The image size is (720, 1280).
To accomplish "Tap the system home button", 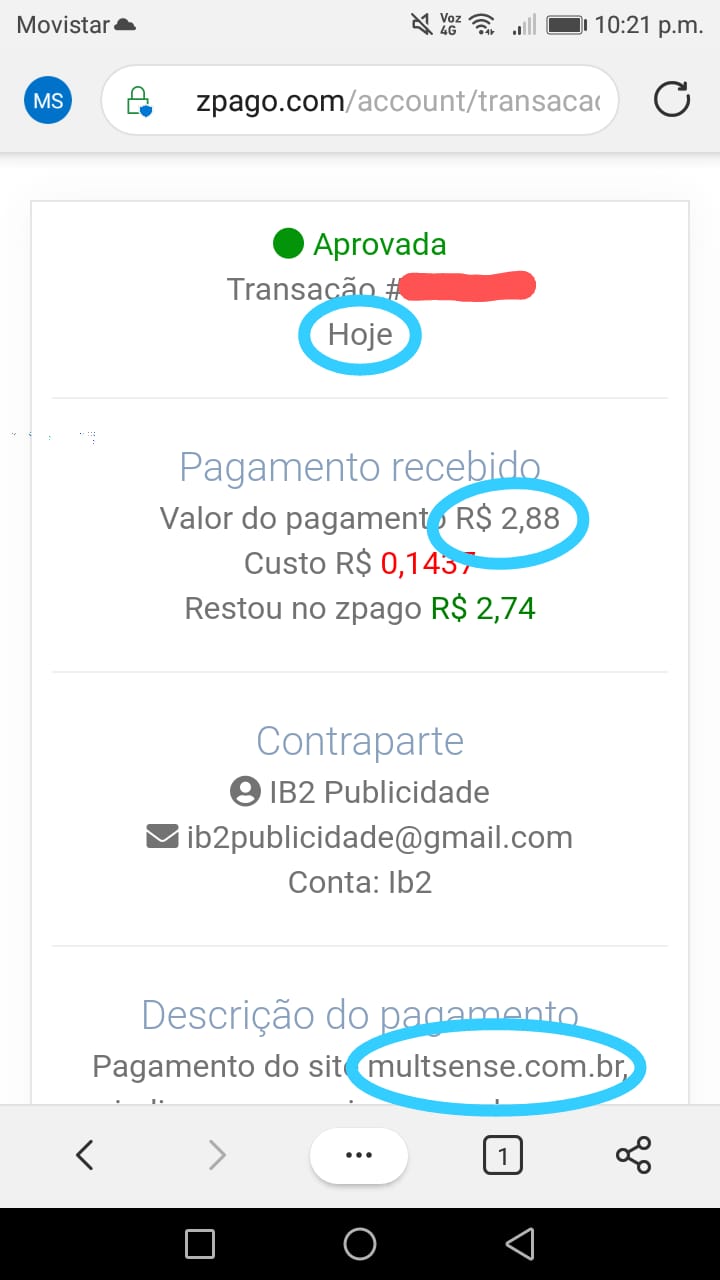I will (360, 1244).
